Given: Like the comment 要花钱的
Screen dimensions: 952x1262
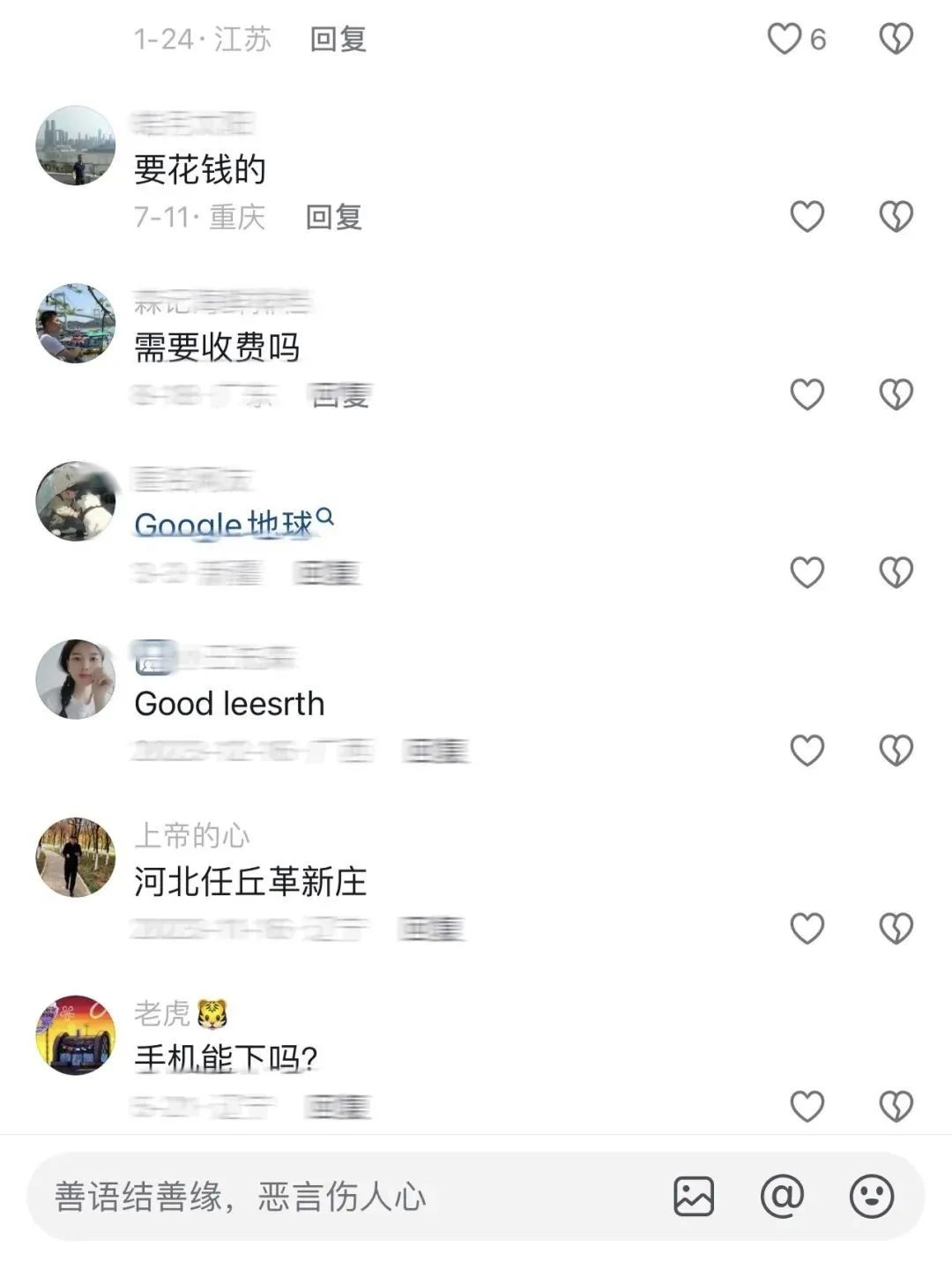Looking at the screenshot, I should tap(807, 216).
